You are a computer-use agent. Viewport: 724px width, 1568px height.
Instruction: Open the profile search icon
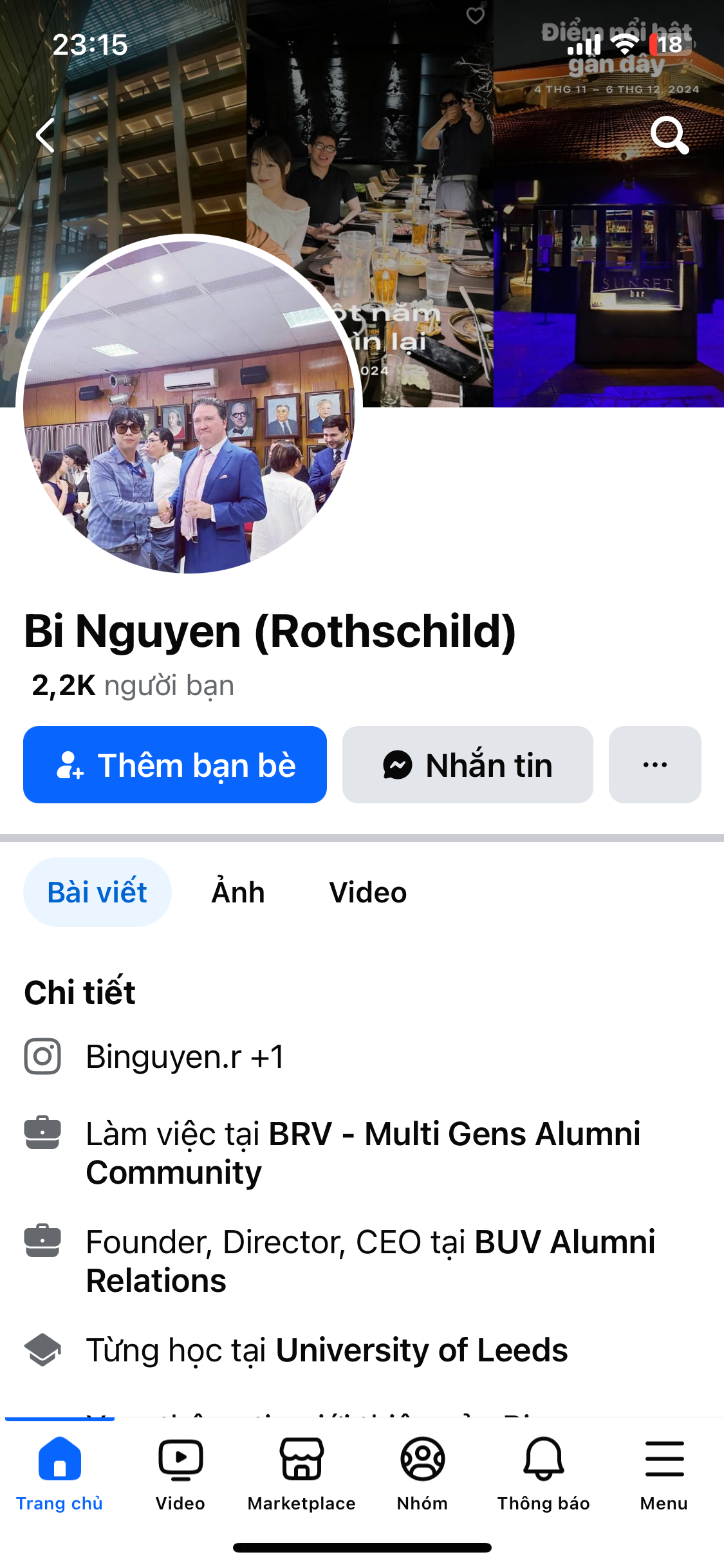[669, 135]
